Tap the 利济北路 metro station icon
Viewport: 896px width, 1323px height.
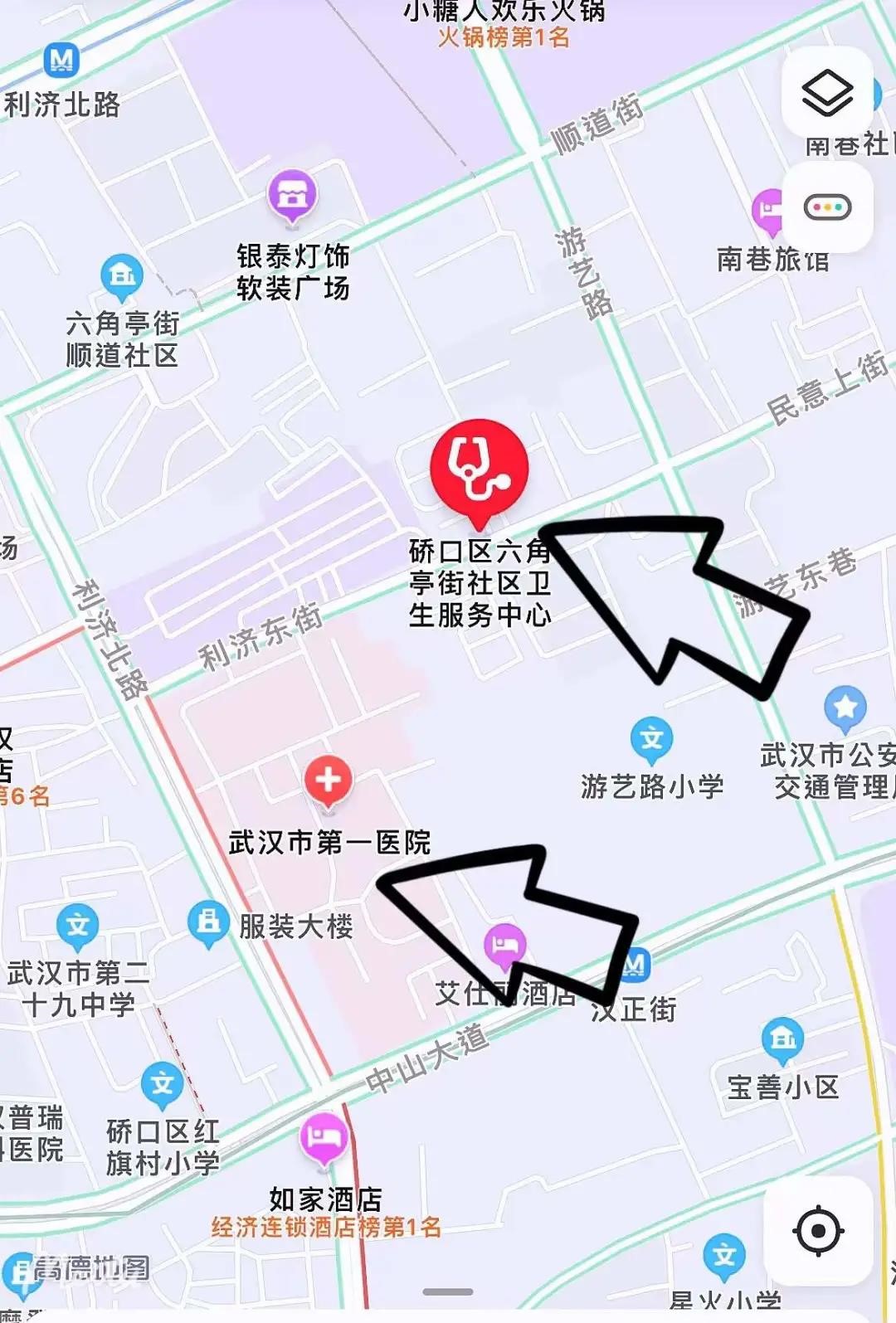pyautogui.click(x=62, y=60)
